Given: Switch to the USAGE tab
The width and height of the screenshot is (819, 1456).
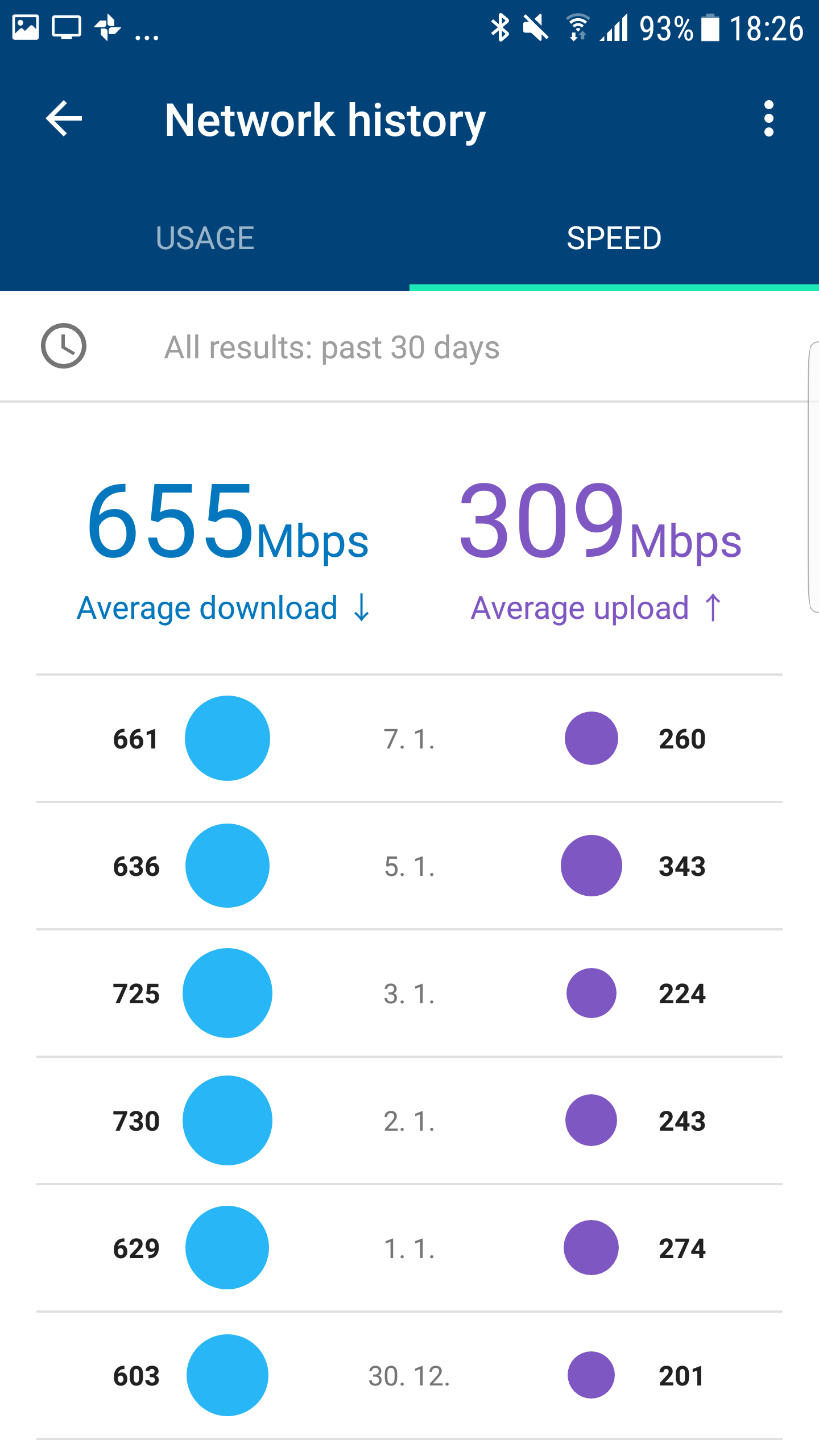Looking at the screenshot, I should (205, 238).
